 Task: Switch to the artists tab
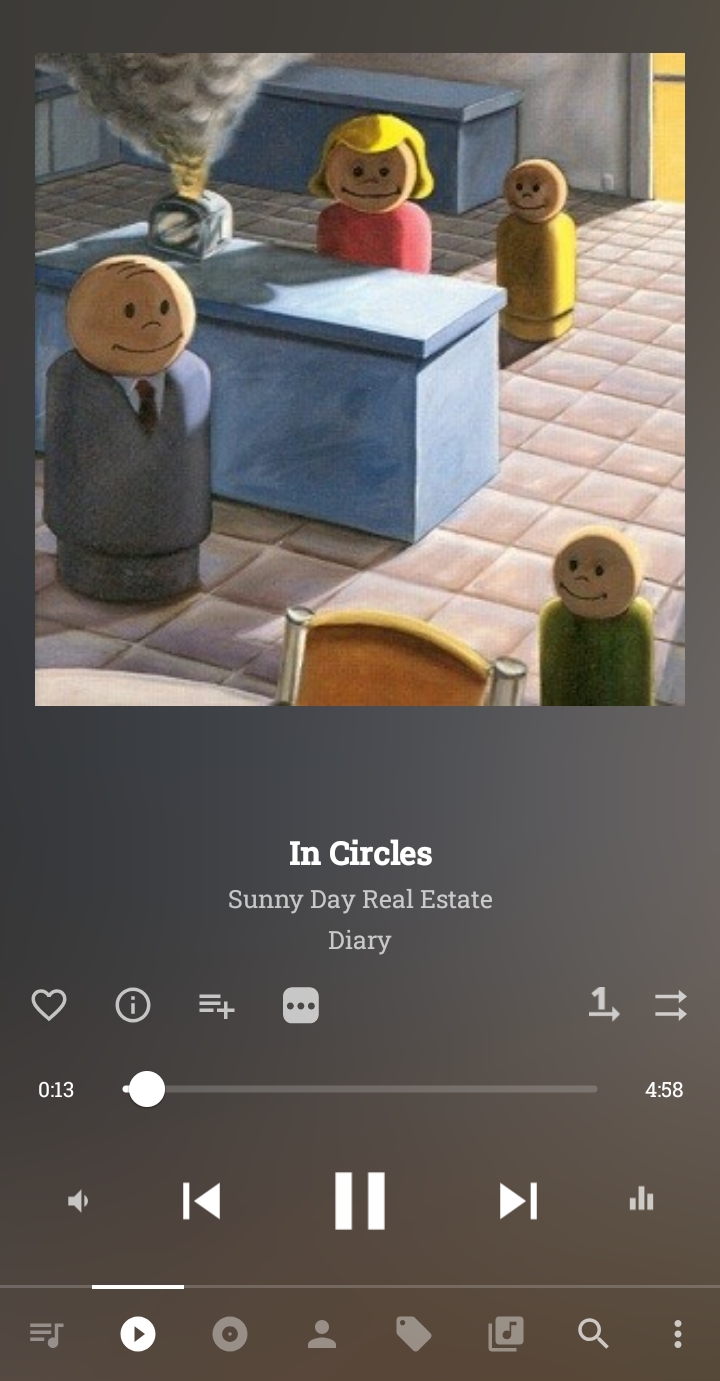click(x=322, y=1334)
